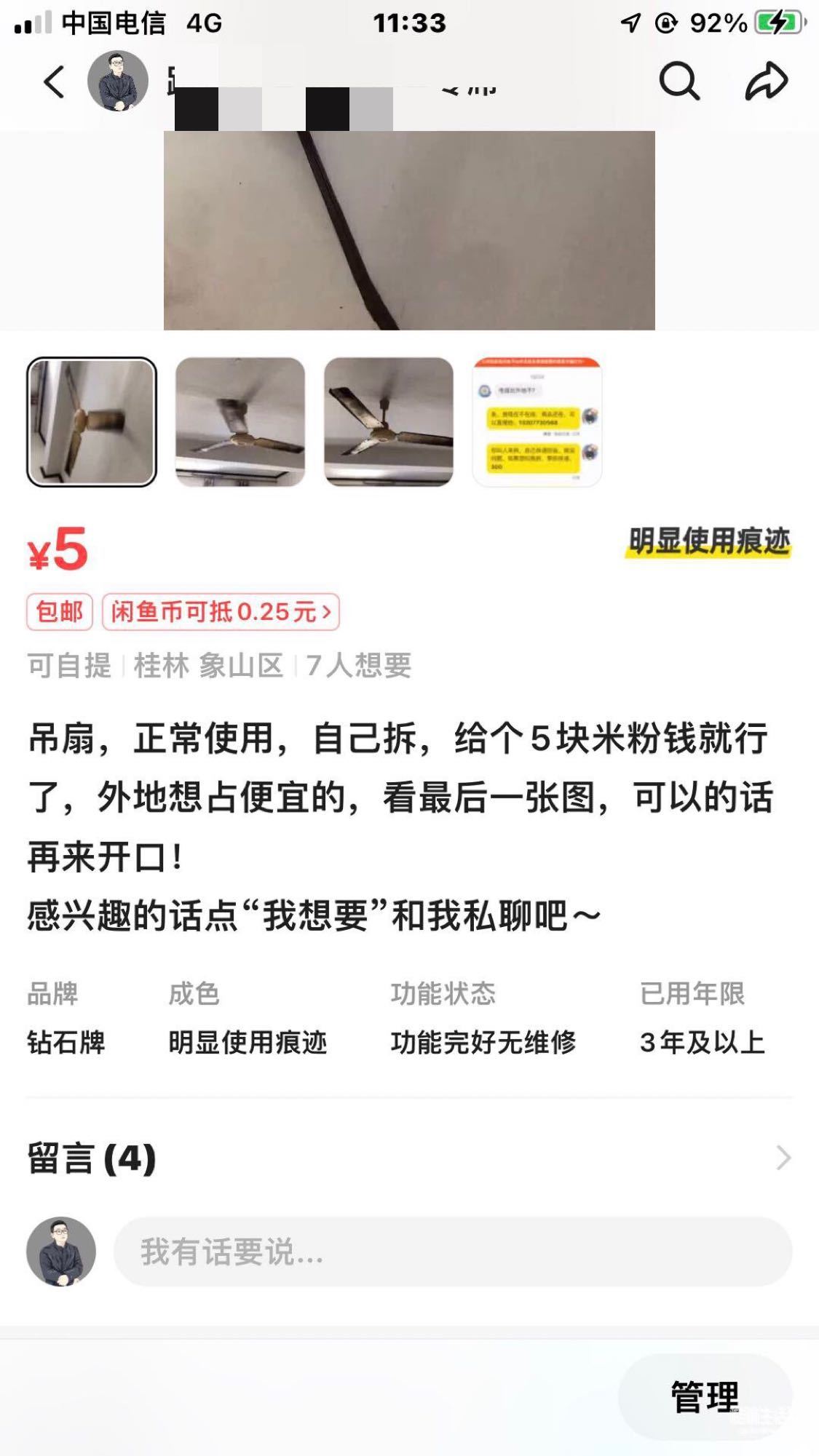819x1456 pixels.
Task: Open the 管理 manage button
Action: 704,1396
